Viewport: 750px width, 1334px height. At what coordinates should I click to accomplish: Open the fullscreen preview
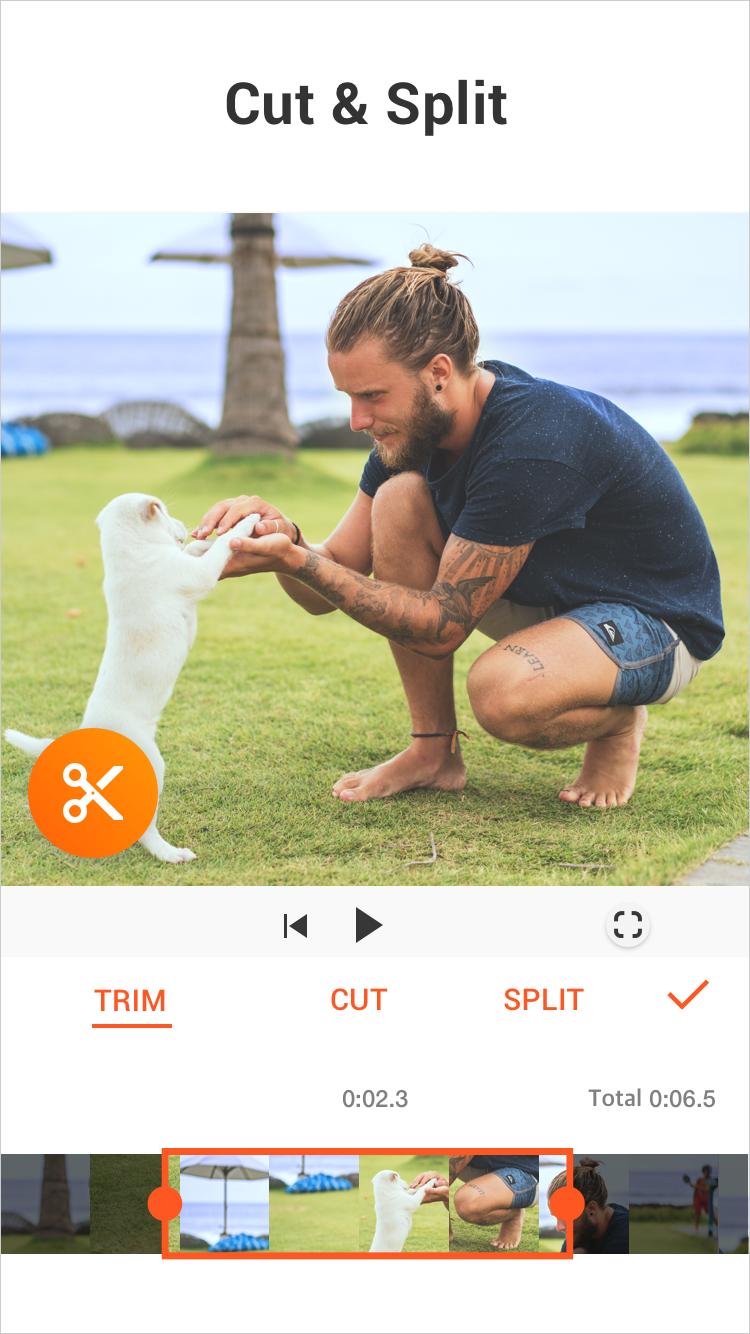pyautogui.click(x=628, y=925)
